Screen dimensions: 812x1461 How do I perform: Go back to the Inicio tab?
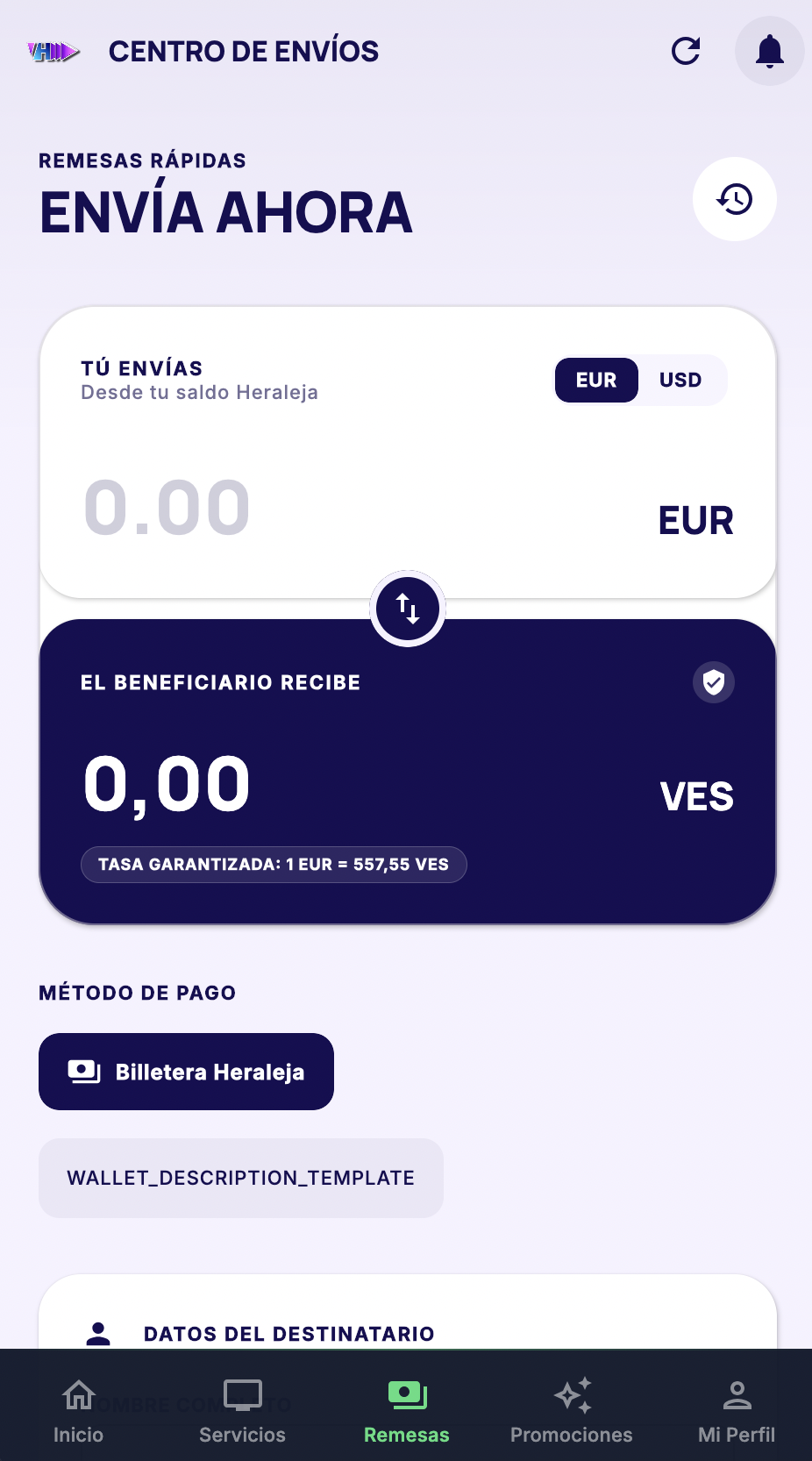[78, 1408]
